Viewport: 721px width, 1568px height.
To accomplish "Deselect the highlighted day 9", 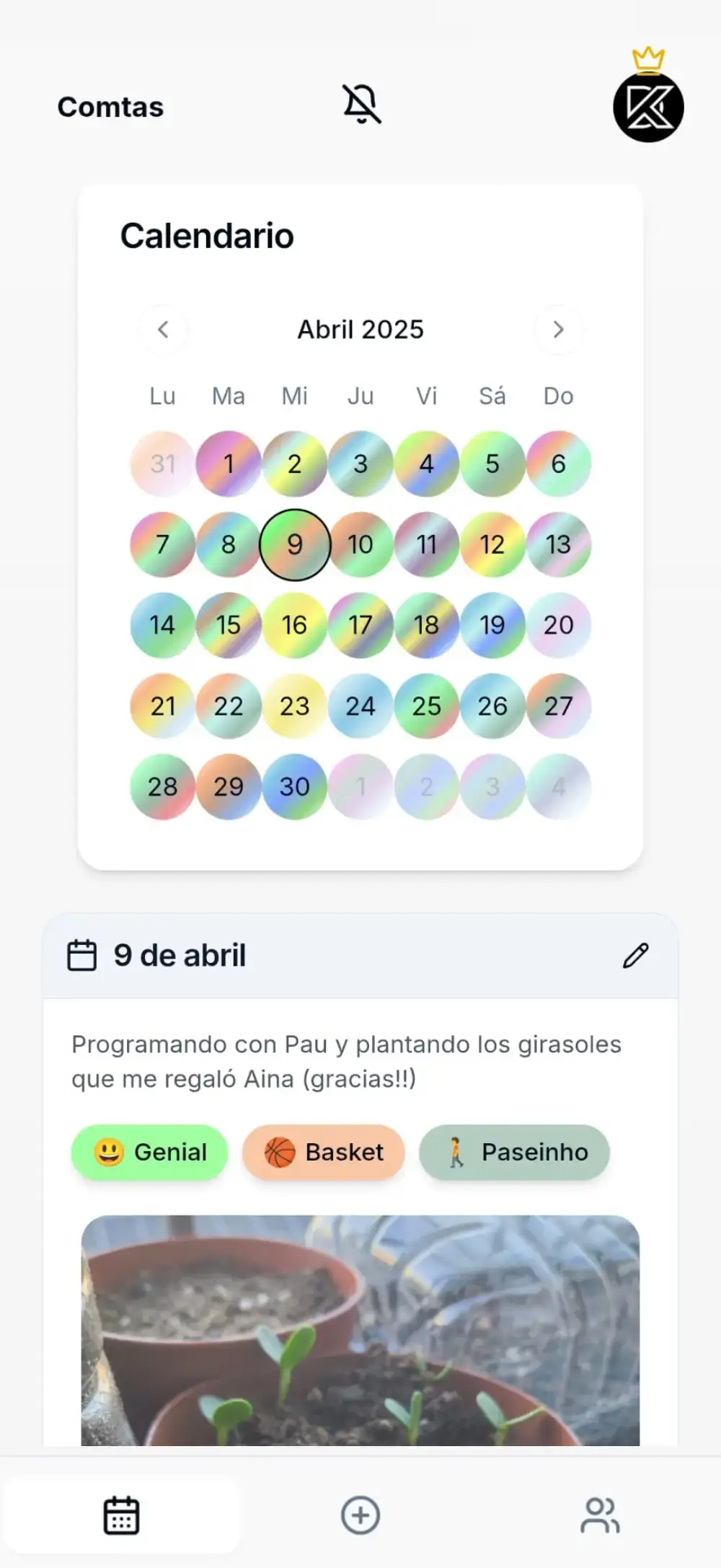I will (x=294, y=545).
